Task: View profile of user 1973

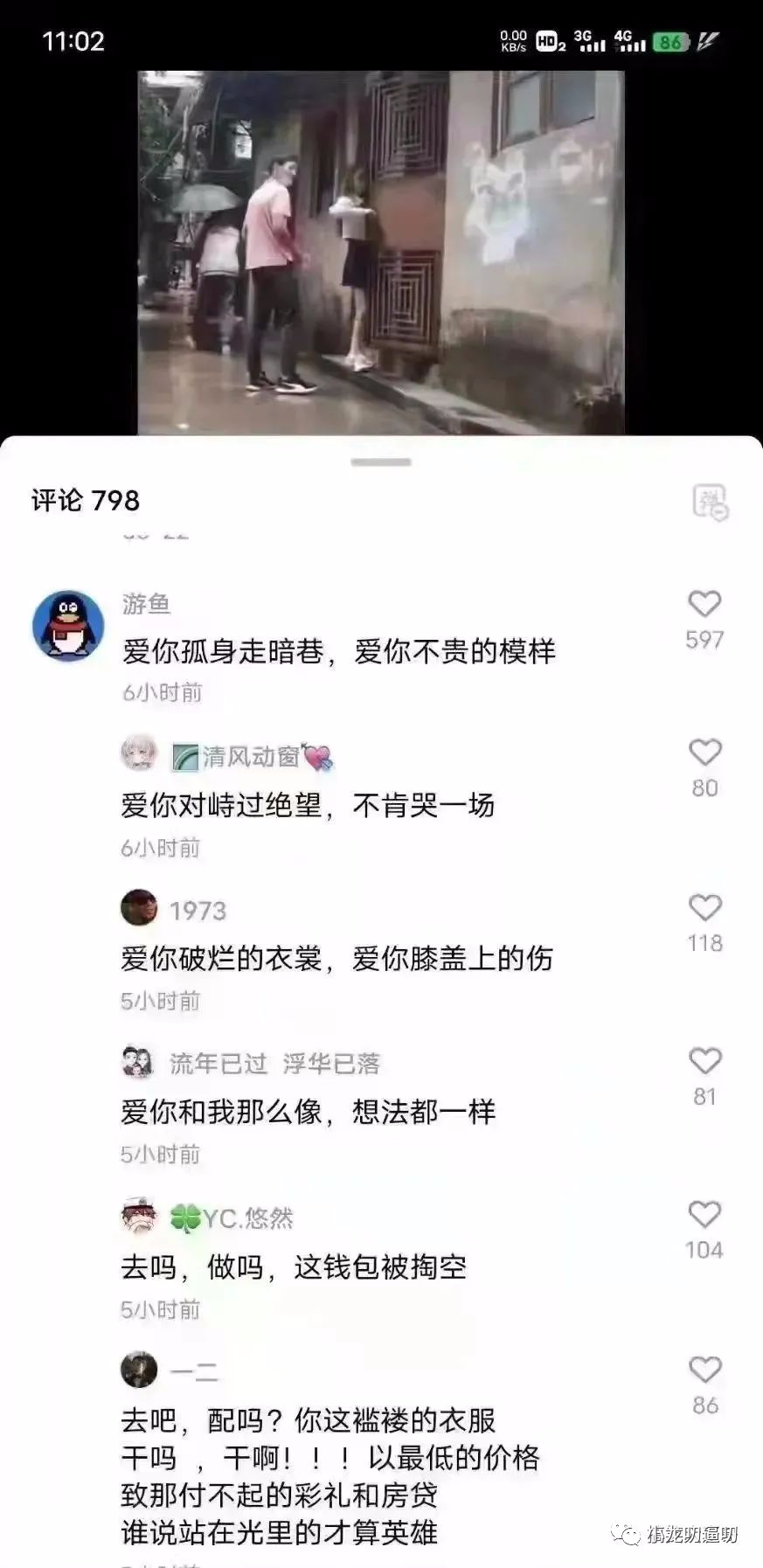Action: (139, 908)
